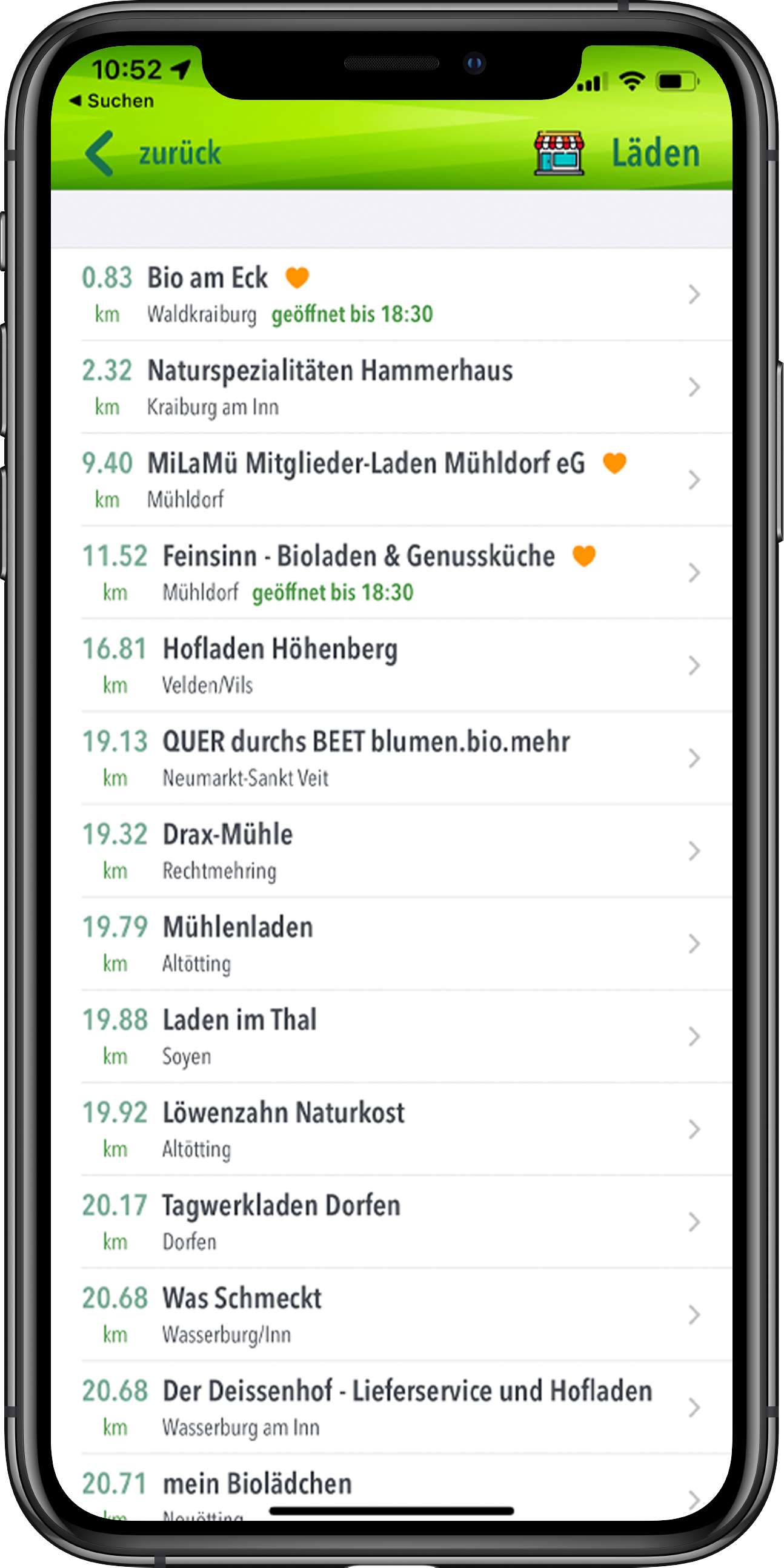Open Feinsinn - Bioladen & Genussküche
The height and width of the screenshot is (1568, 784).
click(x=390, y=573)
